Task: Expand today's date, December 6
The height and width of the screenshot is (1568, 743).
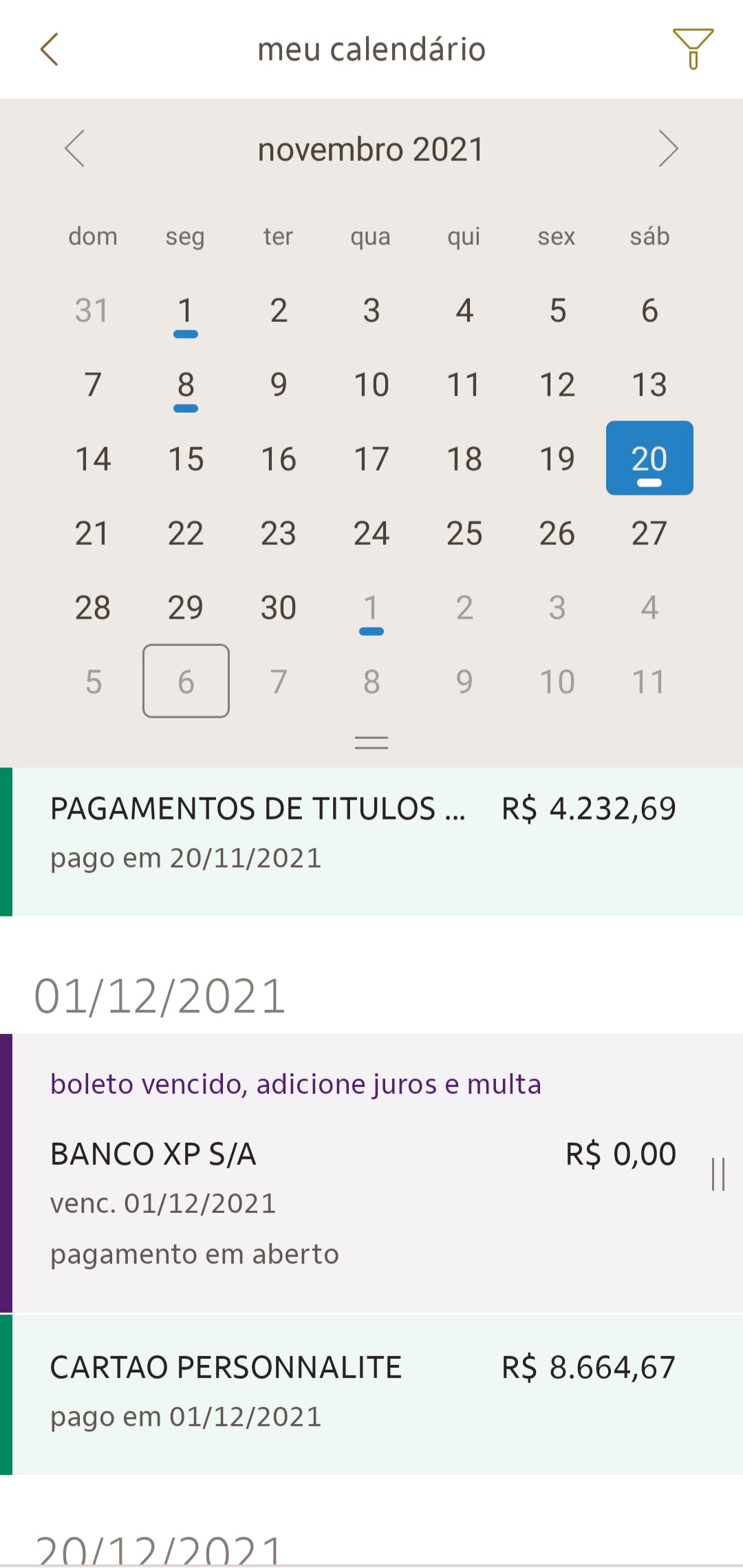Action: coord(185,681)
